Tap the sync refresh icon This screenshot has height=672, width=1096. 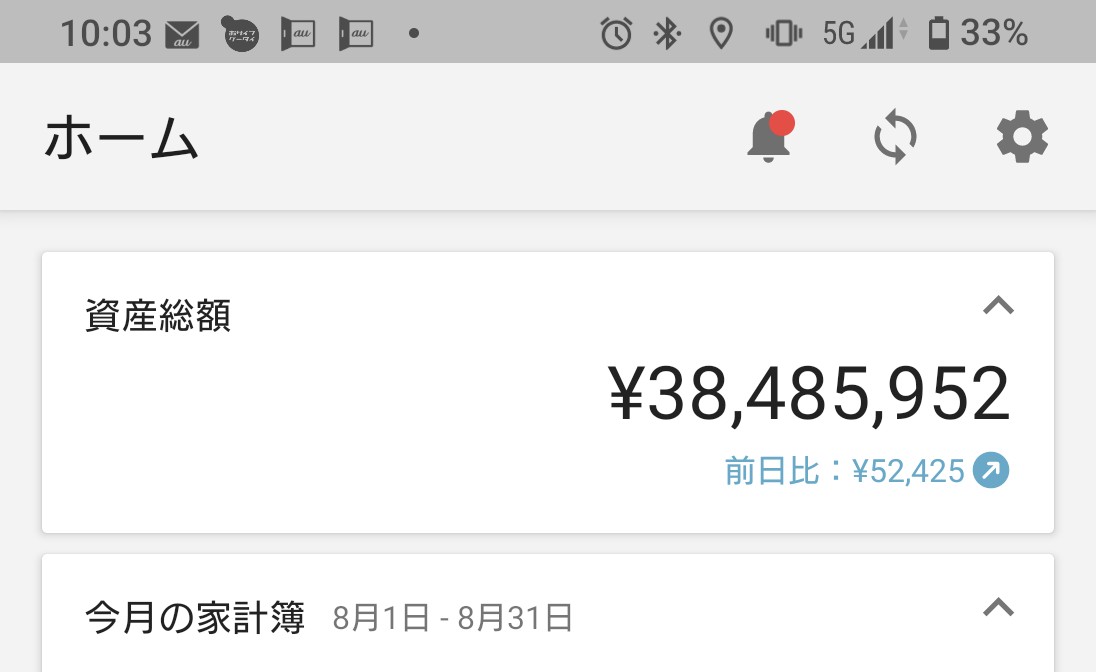895,137
